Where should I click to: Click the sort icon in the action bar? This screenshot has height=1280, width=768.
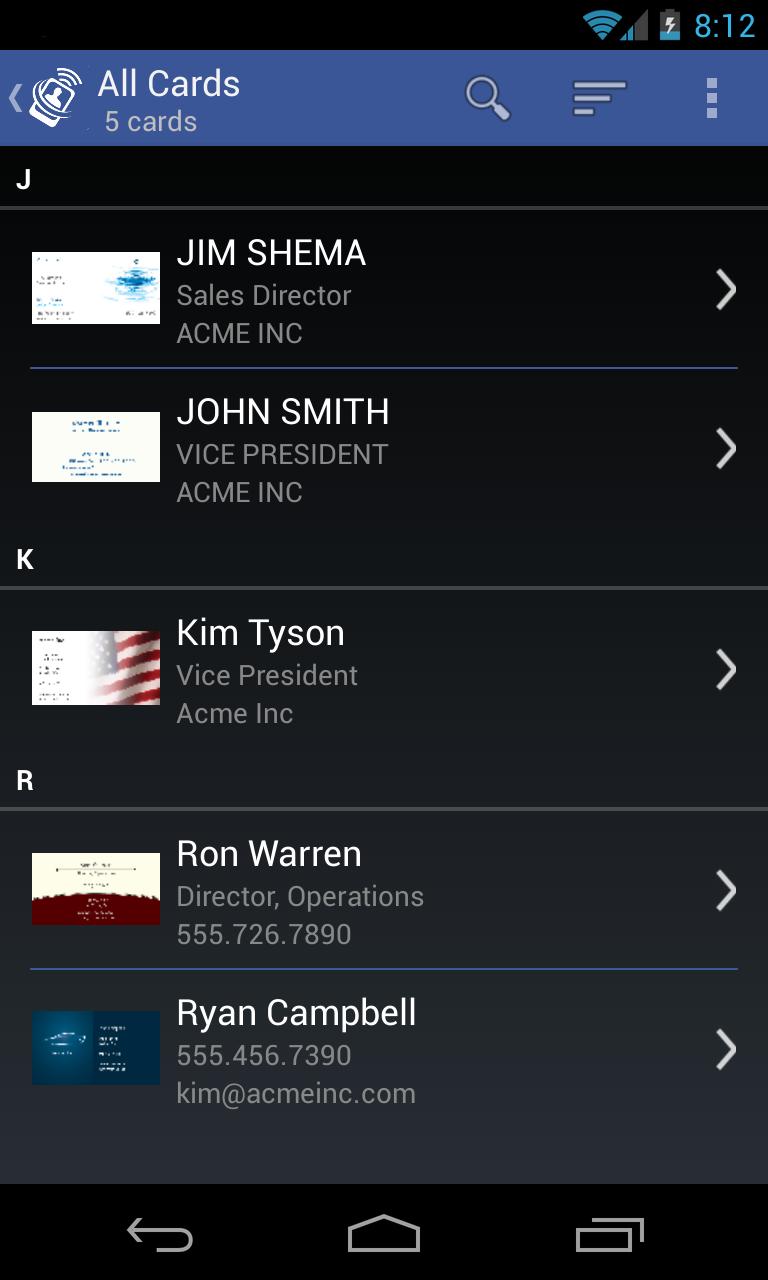(x=598, y=97)
